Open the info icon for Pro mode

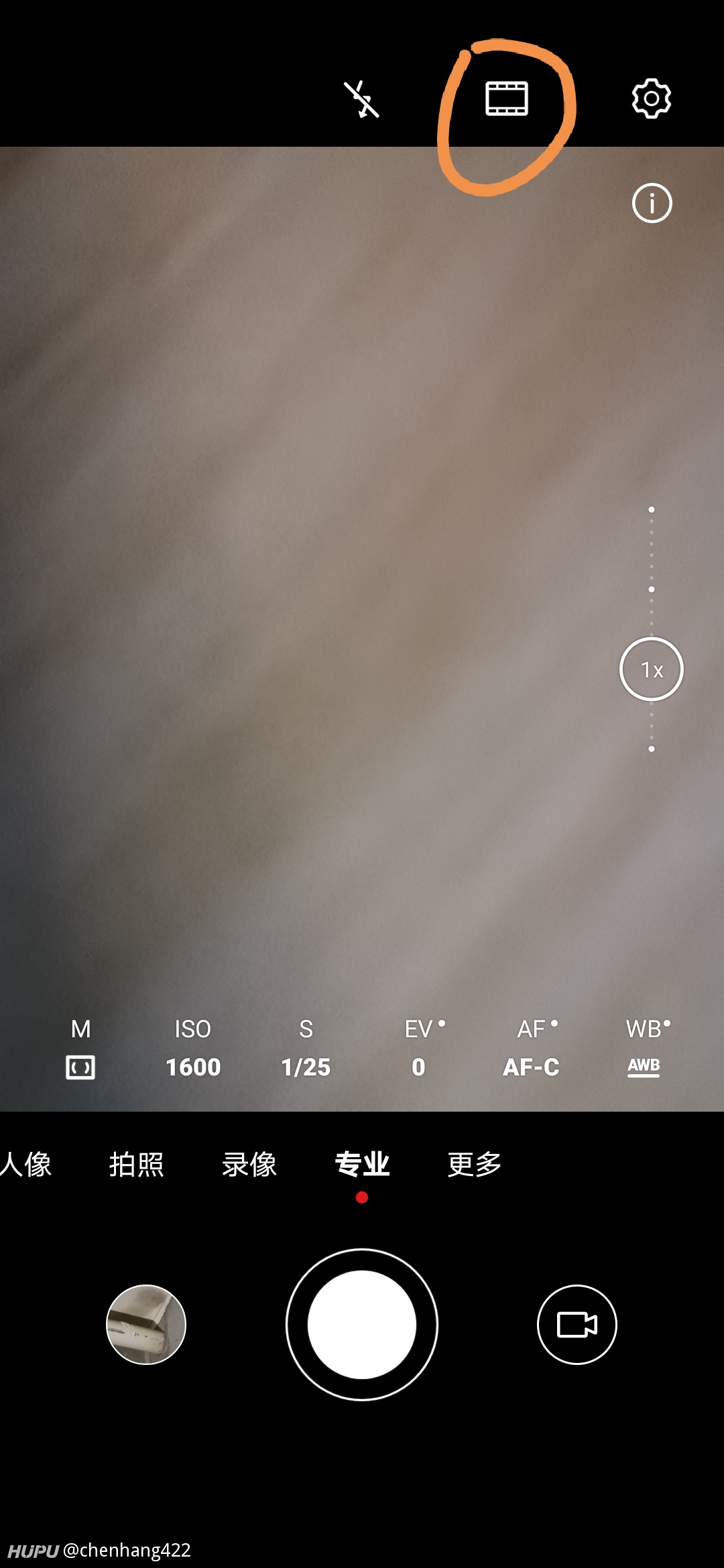tap(652, 203)
